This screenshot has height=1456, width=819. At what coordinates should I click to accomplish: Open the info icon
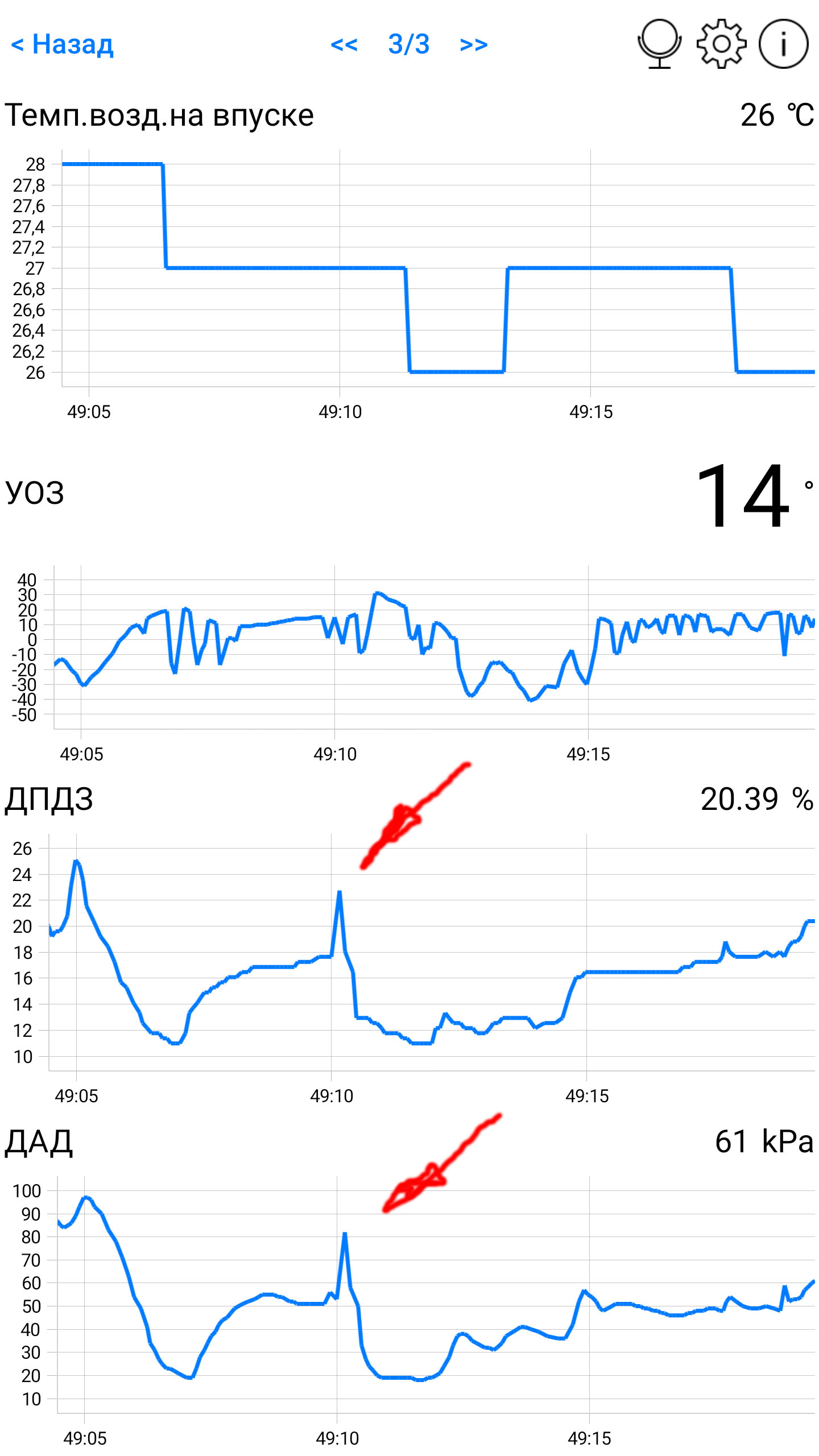coord(784,44)
